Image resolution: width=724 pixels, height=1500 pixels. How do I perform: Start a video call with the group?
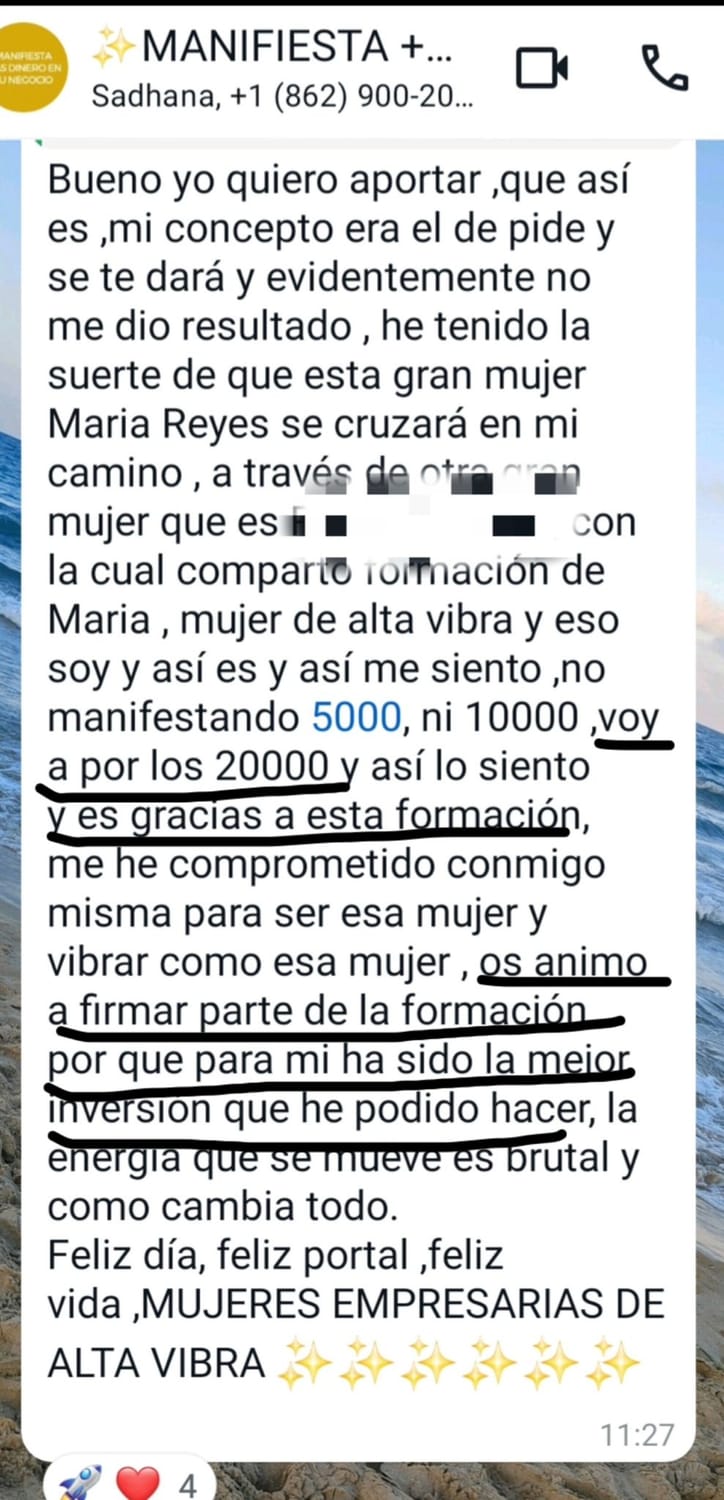pyautogui.click(x=541, y=68)
